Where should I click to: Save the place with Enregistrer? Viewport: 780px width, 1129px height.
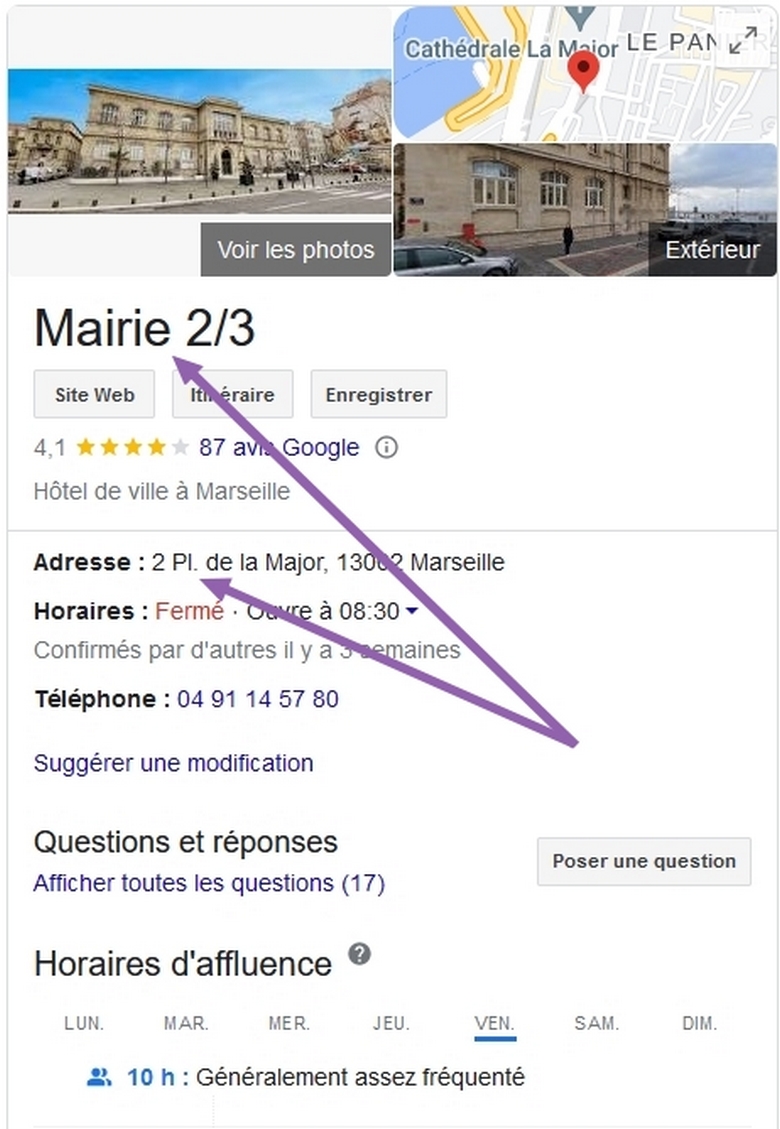pyautogui.click(x=378, y=394)
